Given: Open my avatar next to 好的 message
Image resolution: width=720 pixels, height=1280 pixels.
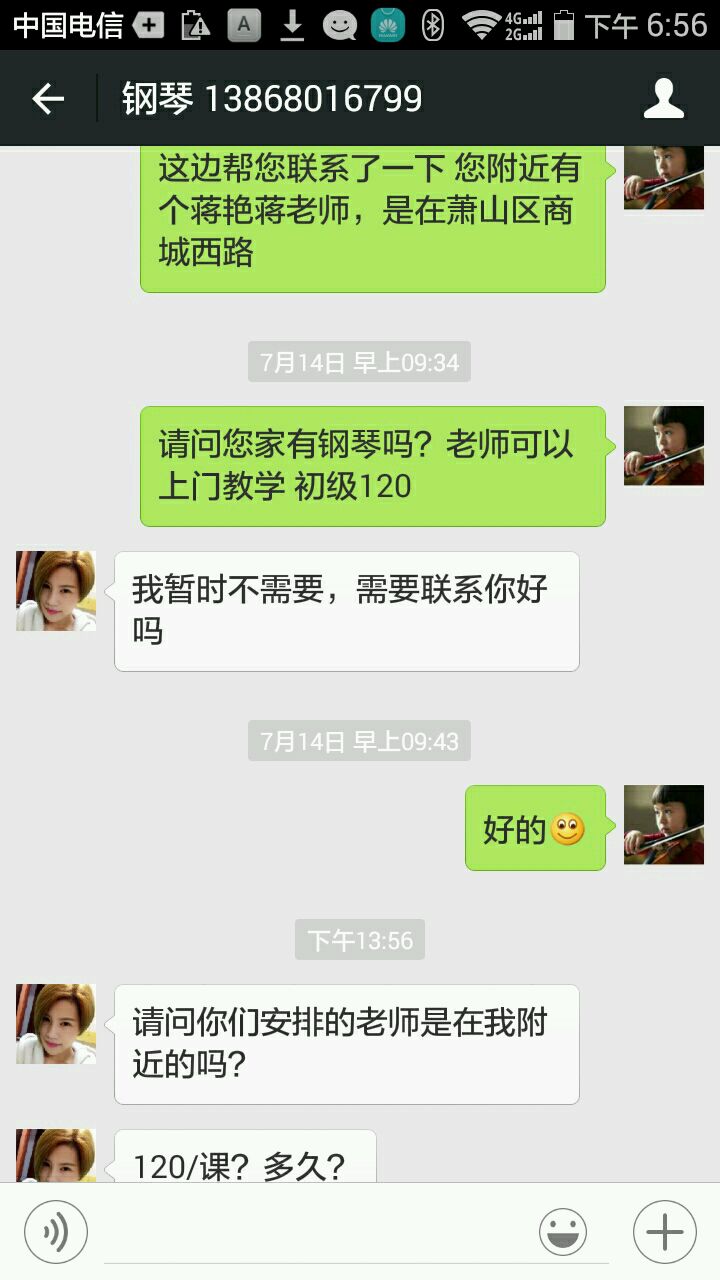Looking at the screenshot, I should point(664,825).
